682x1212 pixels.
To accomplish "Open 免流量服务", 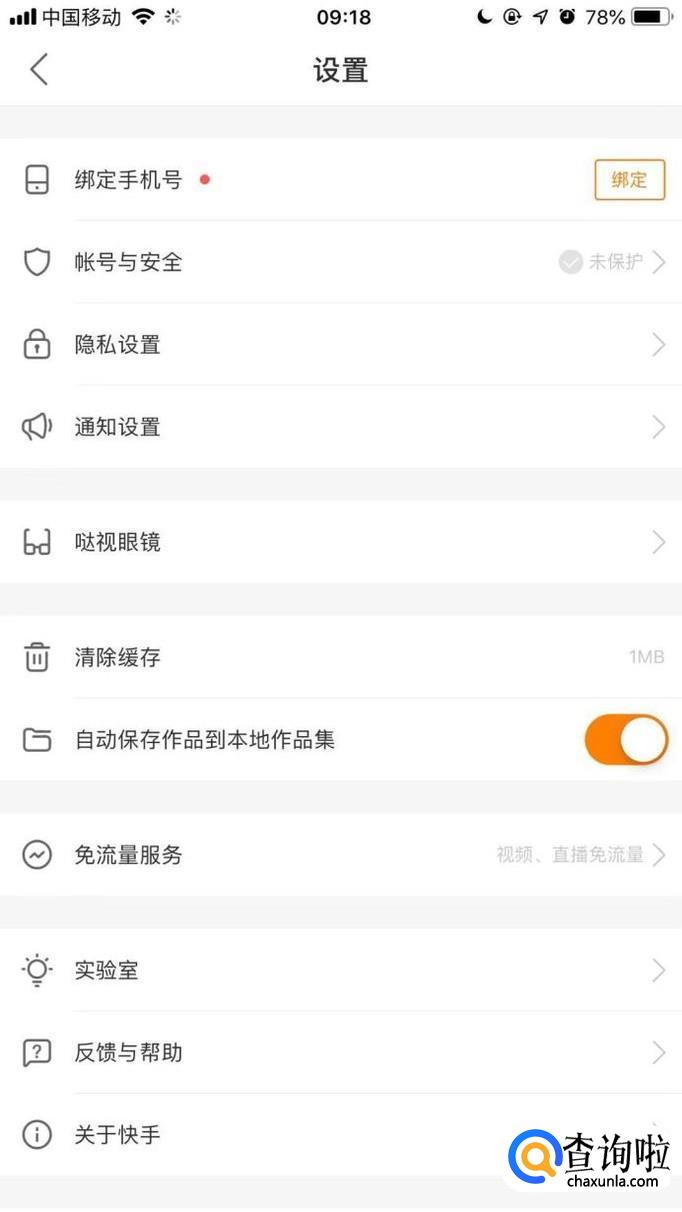I will point(340,855).
